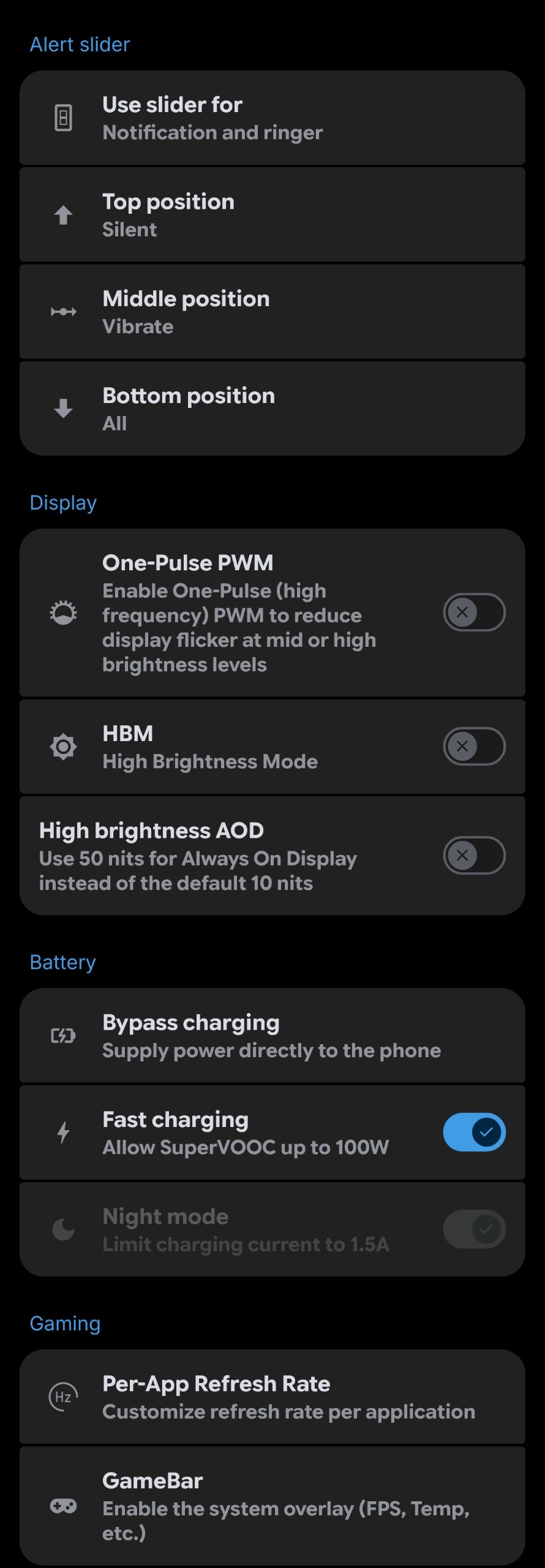Viewport: 545px width, 1568px height.
Task: Open Bypass charging settings
Action: point(272,1035)
